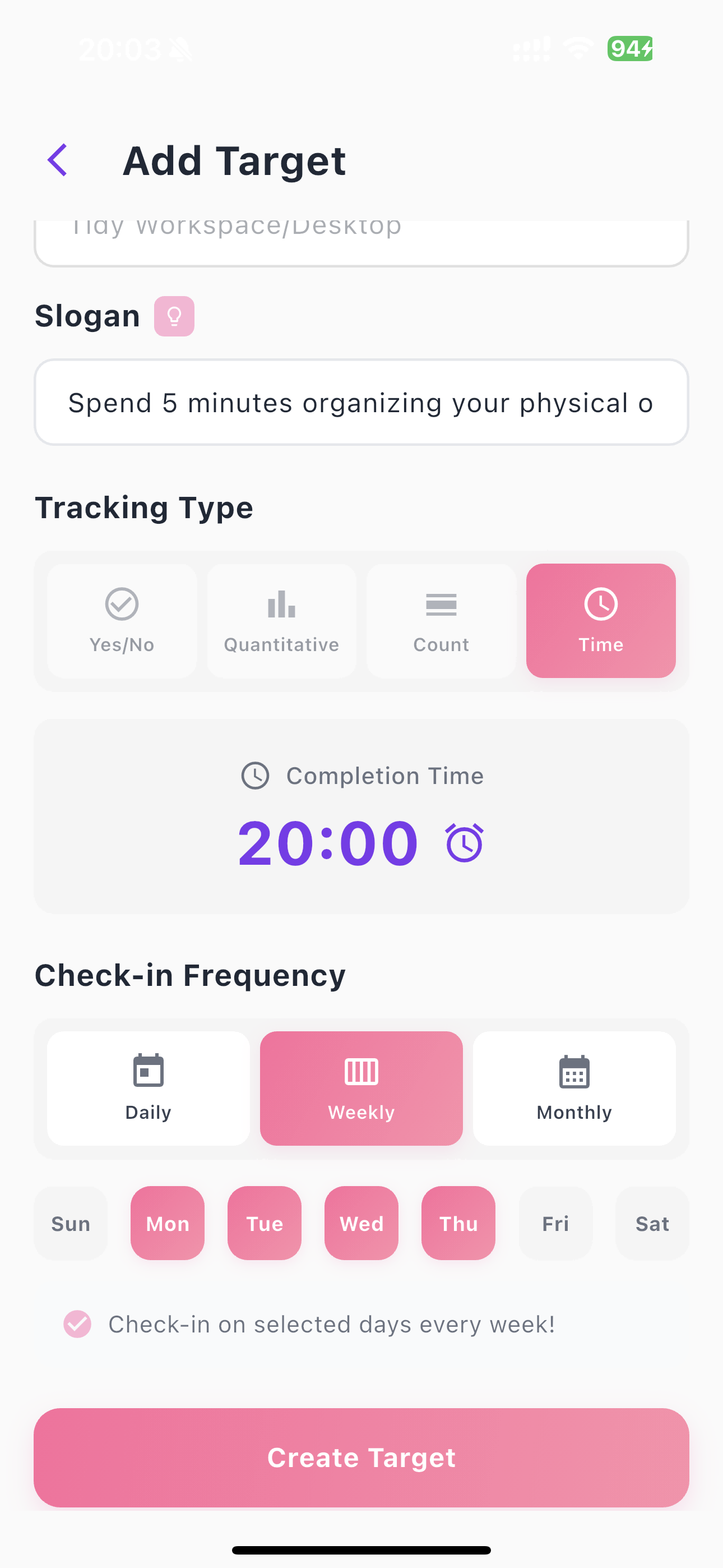Select Weekly check-in frequency
The image size is (723, 1568).
361,1088
